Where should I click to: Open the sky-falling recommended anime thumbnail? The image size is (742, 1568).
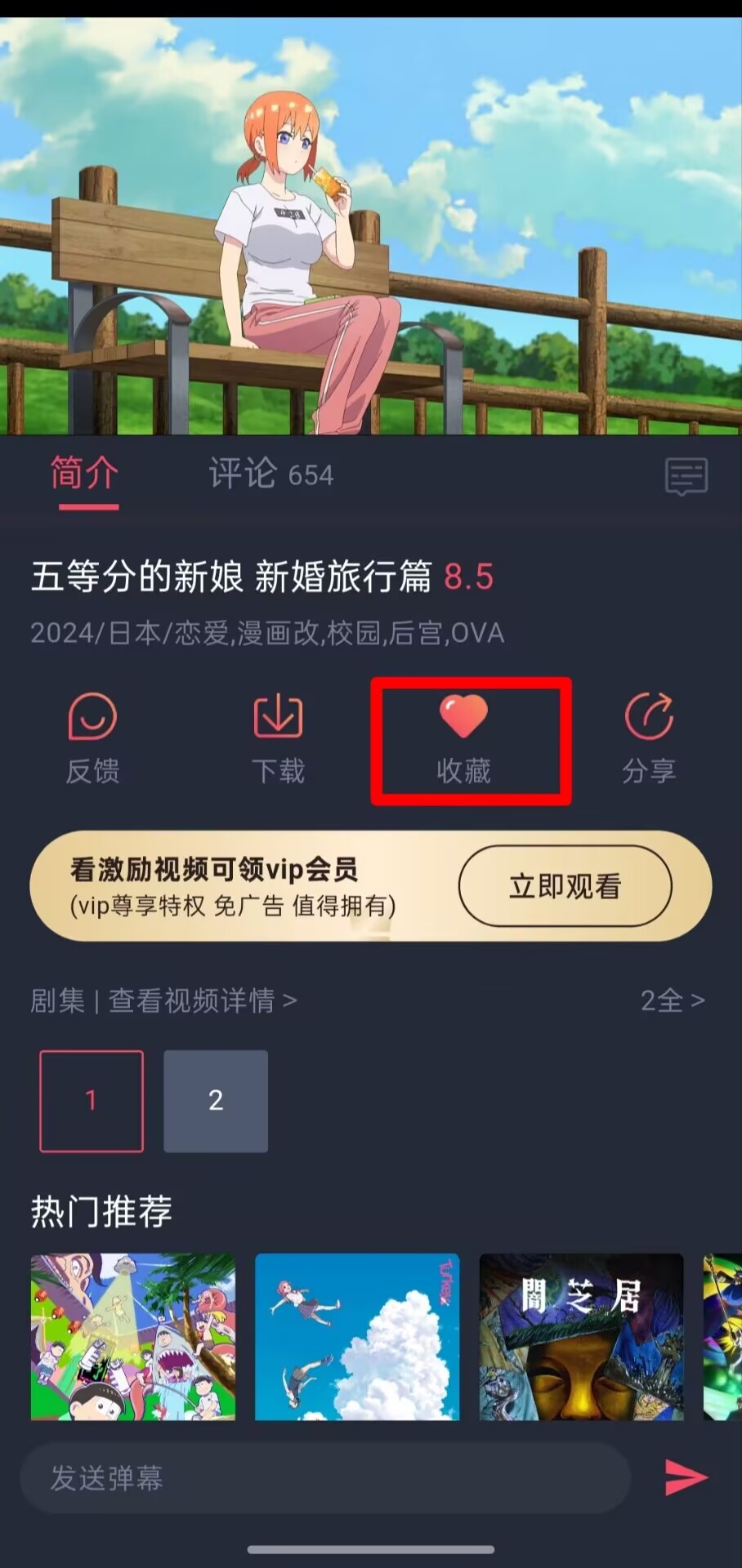click(x=357, y=1337)
